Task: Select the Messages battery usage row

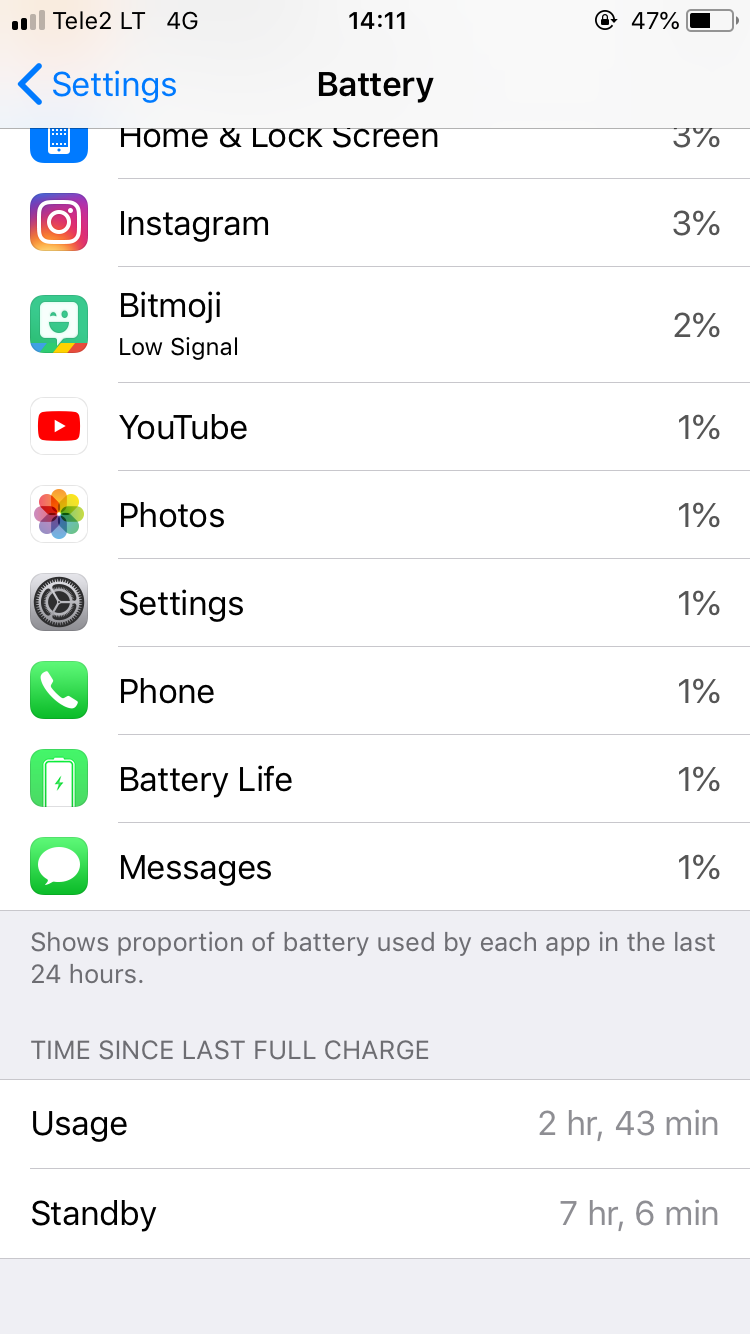Action: pos(375,867)
